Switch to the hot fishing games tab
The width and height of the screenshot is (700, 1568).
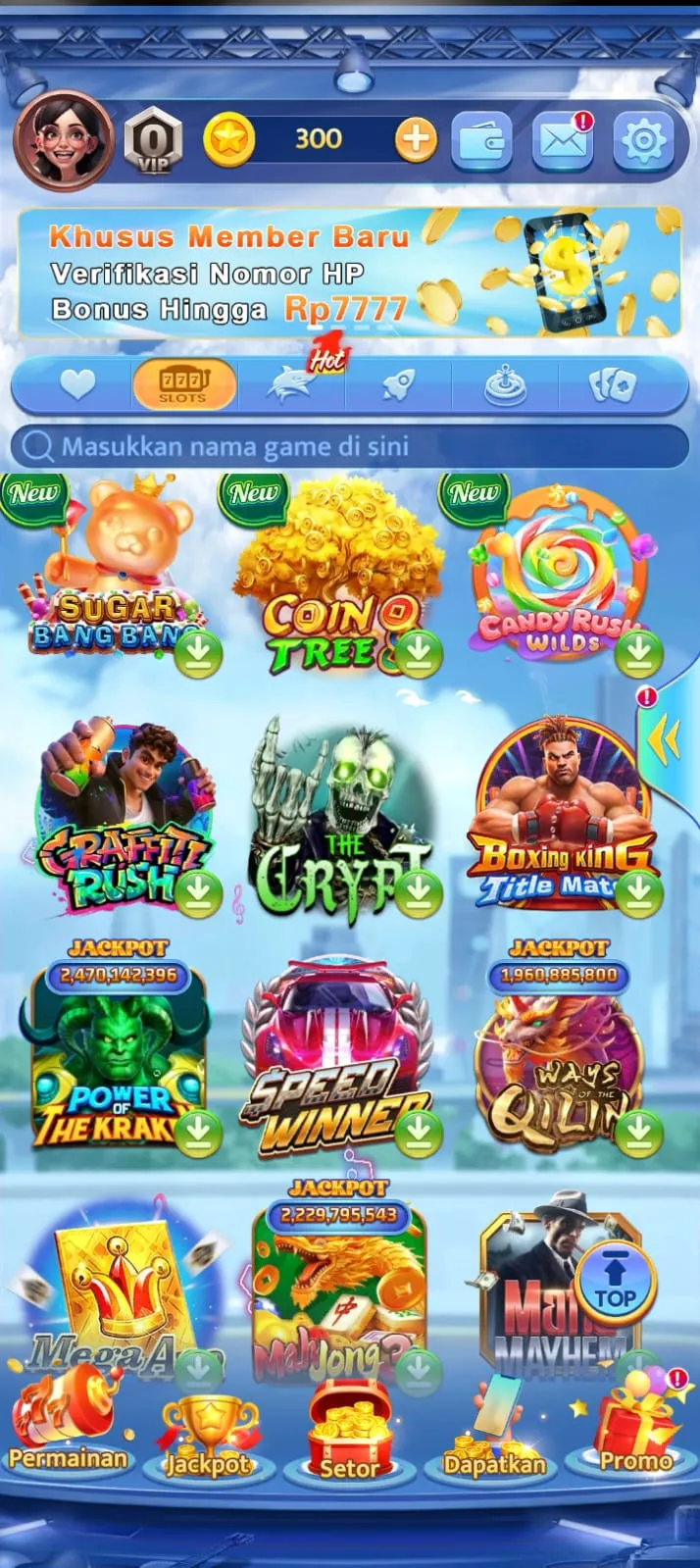pos(292,384)
